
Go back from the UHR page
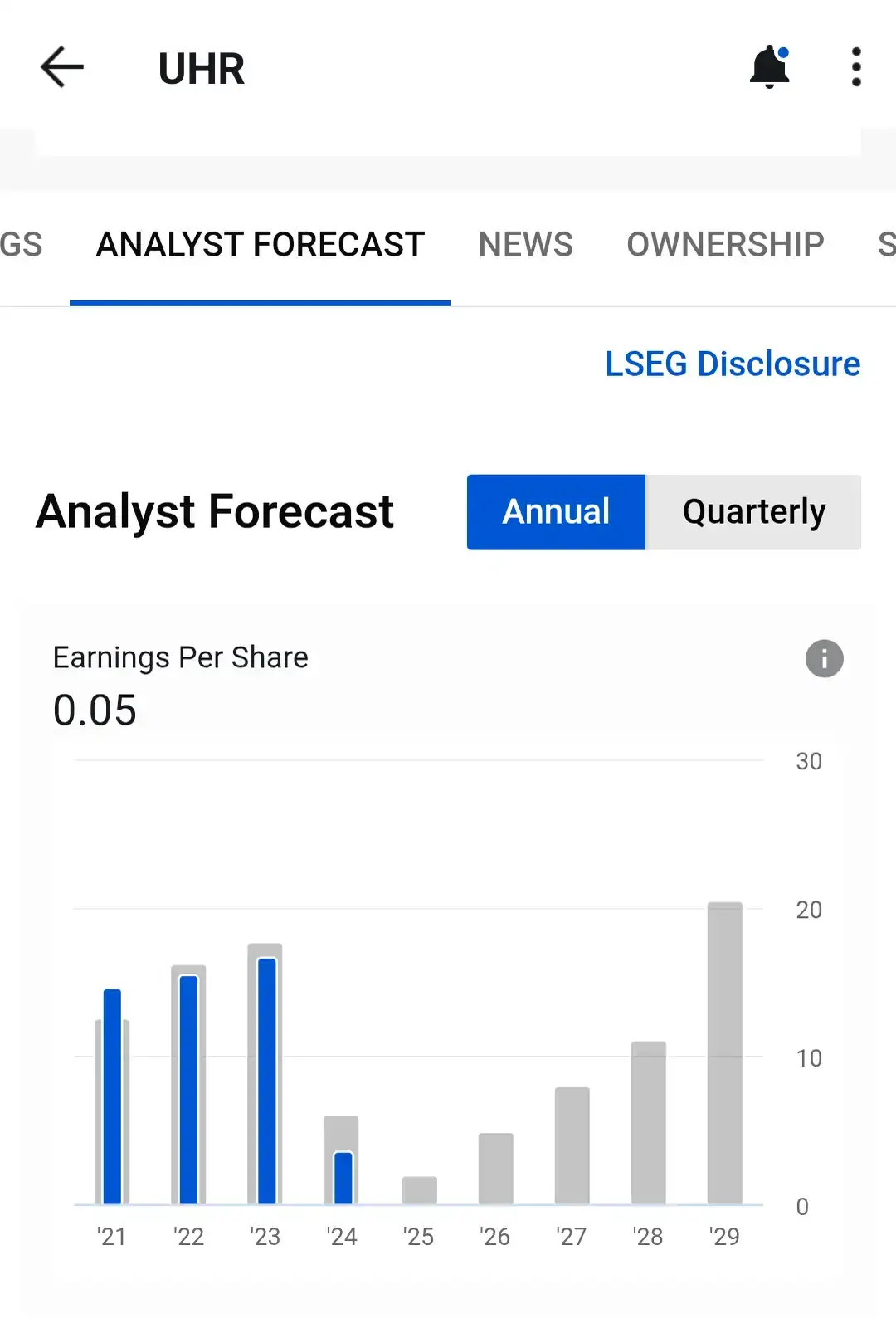(62, 67)
